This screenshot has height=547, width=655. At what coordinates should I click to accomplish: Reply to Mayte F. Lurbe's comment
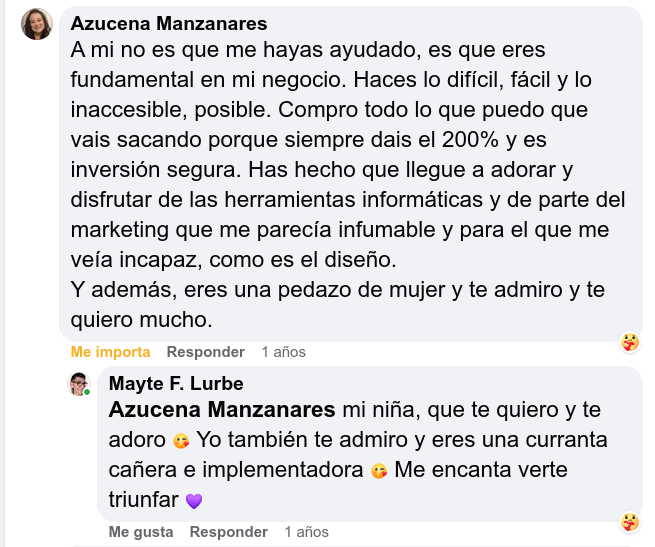click(228, 532)
